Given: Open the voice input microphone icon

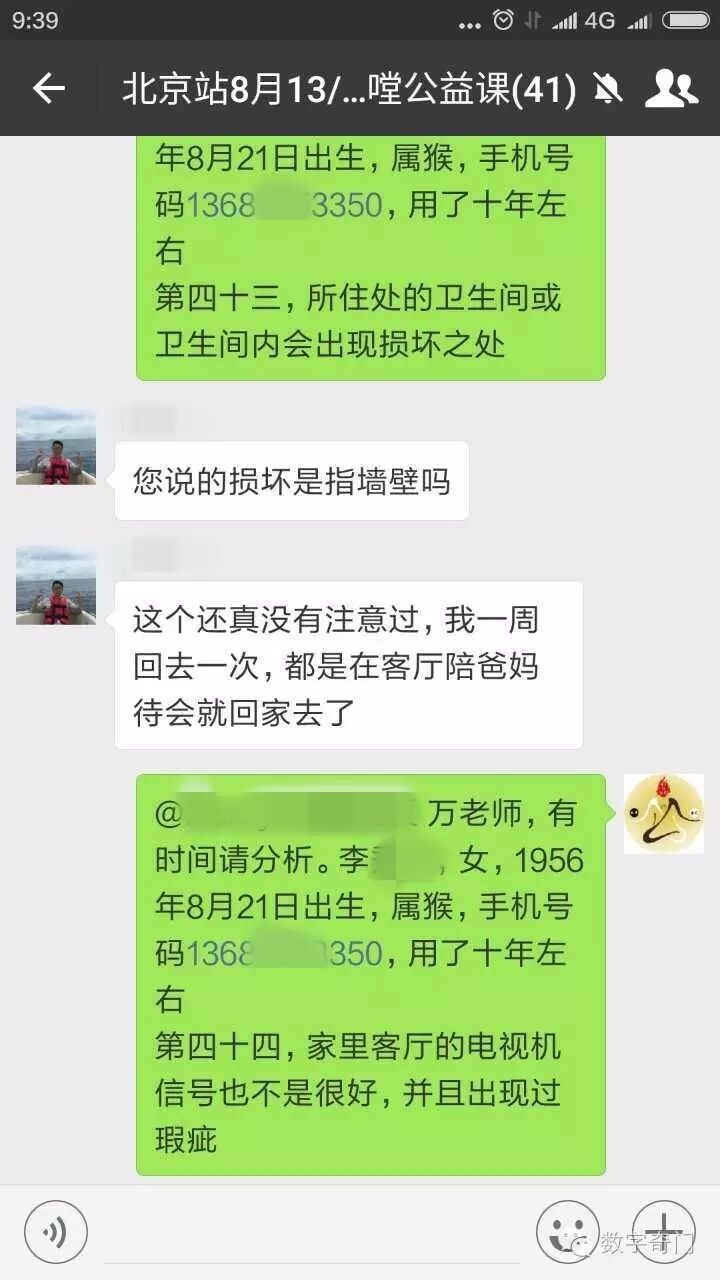Looking at the screenshot, I should pos(55,1232).
